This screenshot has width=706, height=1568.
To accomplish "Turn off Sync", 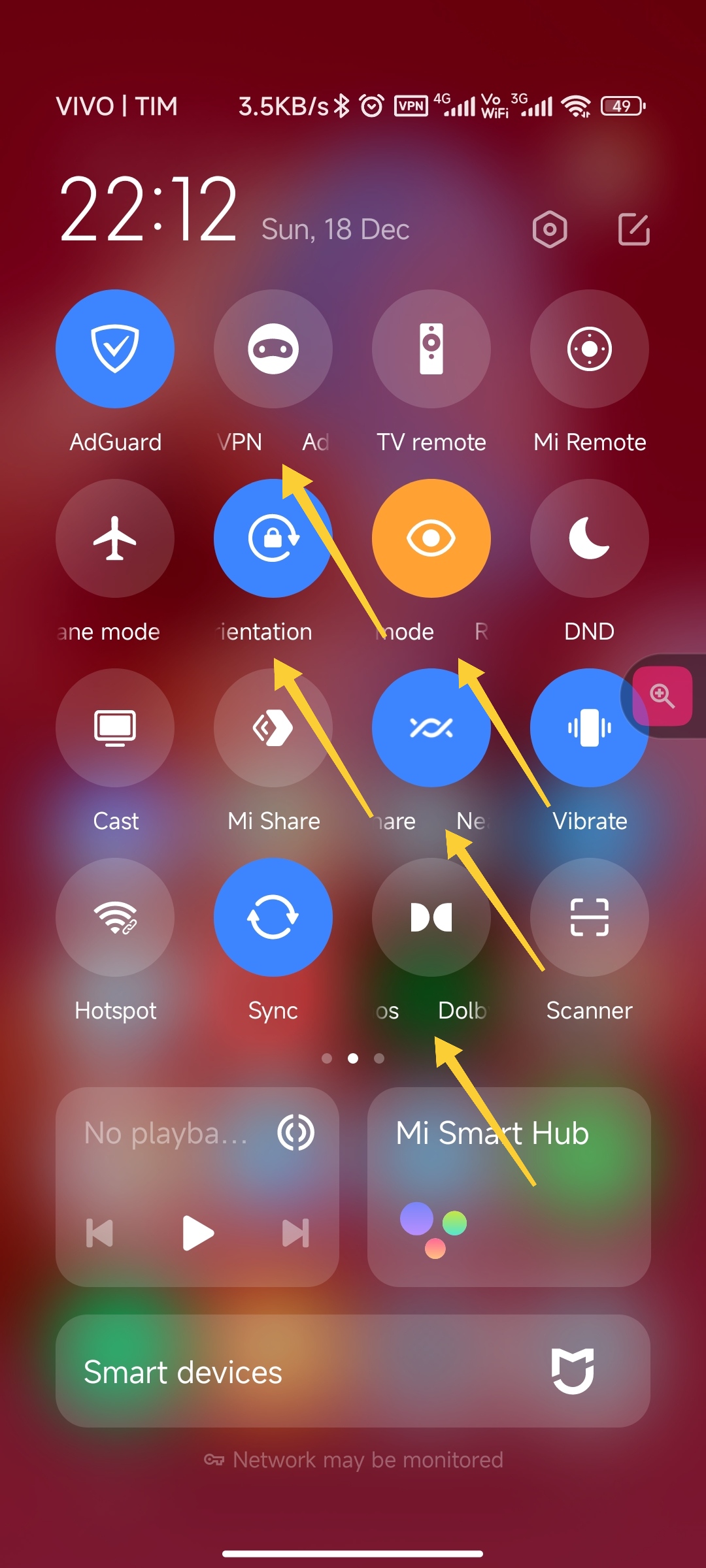I will coord(273,917).
